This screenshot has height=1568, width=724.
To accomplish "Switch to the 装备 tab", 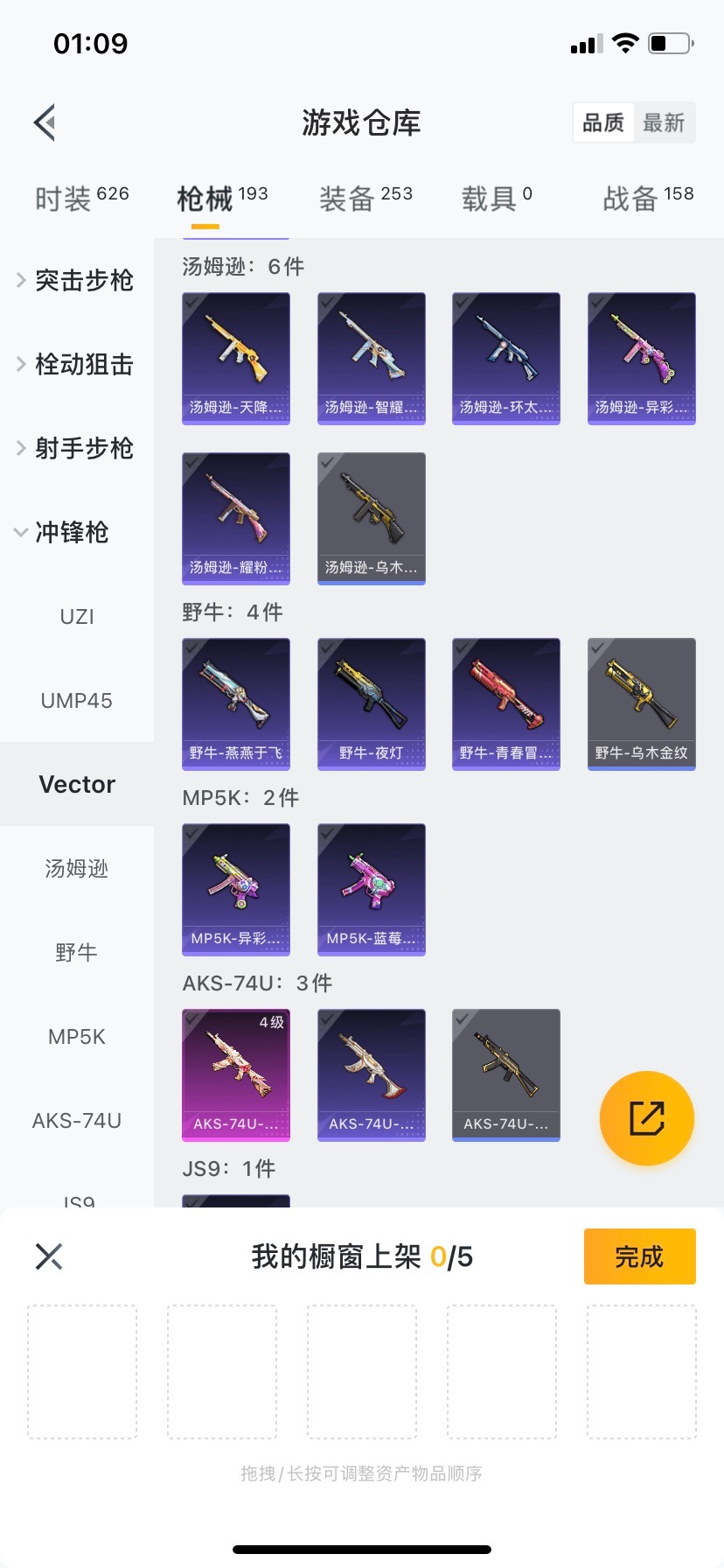I will tap(365, 199).
